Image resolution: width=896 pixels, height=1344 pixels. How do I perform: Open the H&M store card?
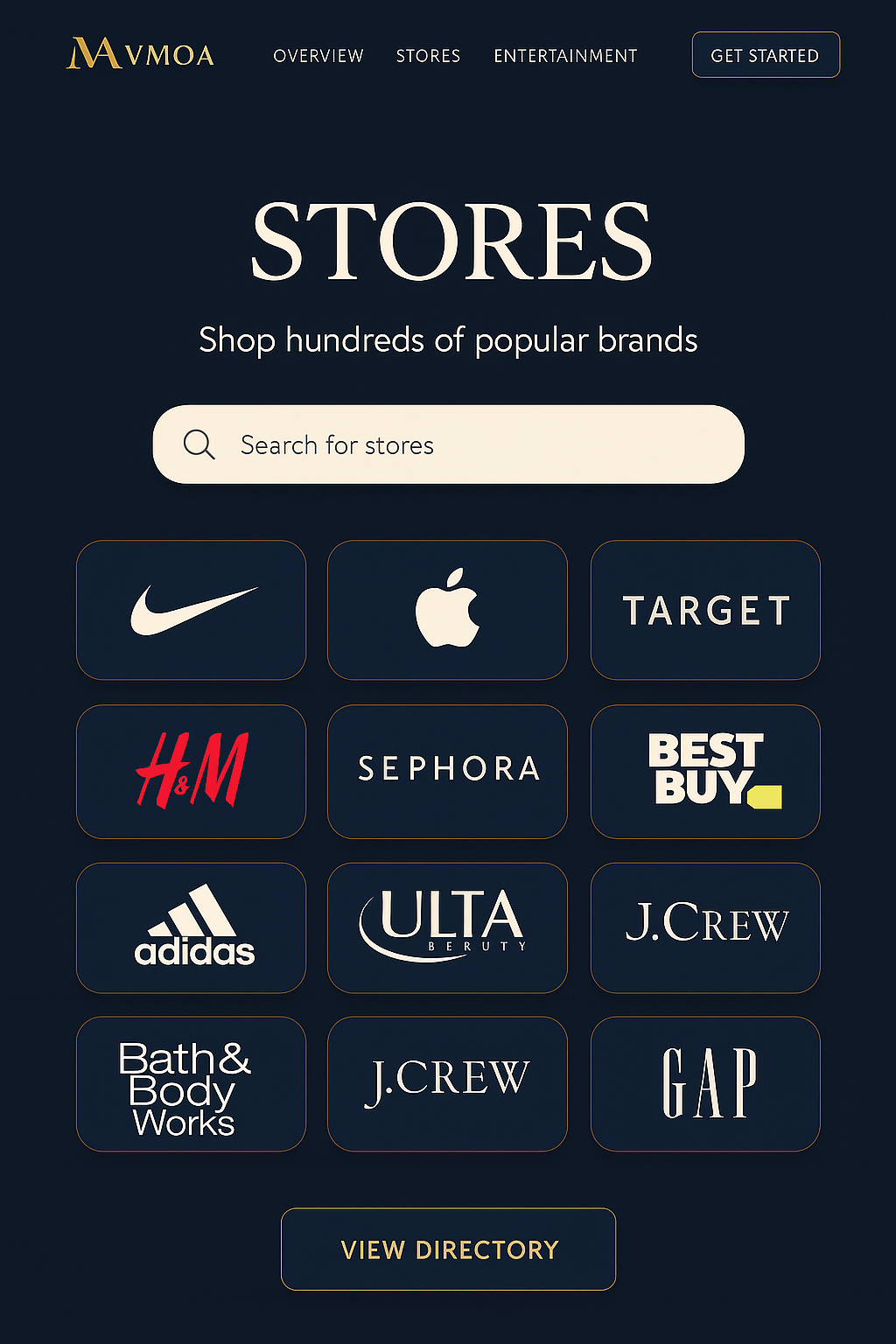[192, 771]
